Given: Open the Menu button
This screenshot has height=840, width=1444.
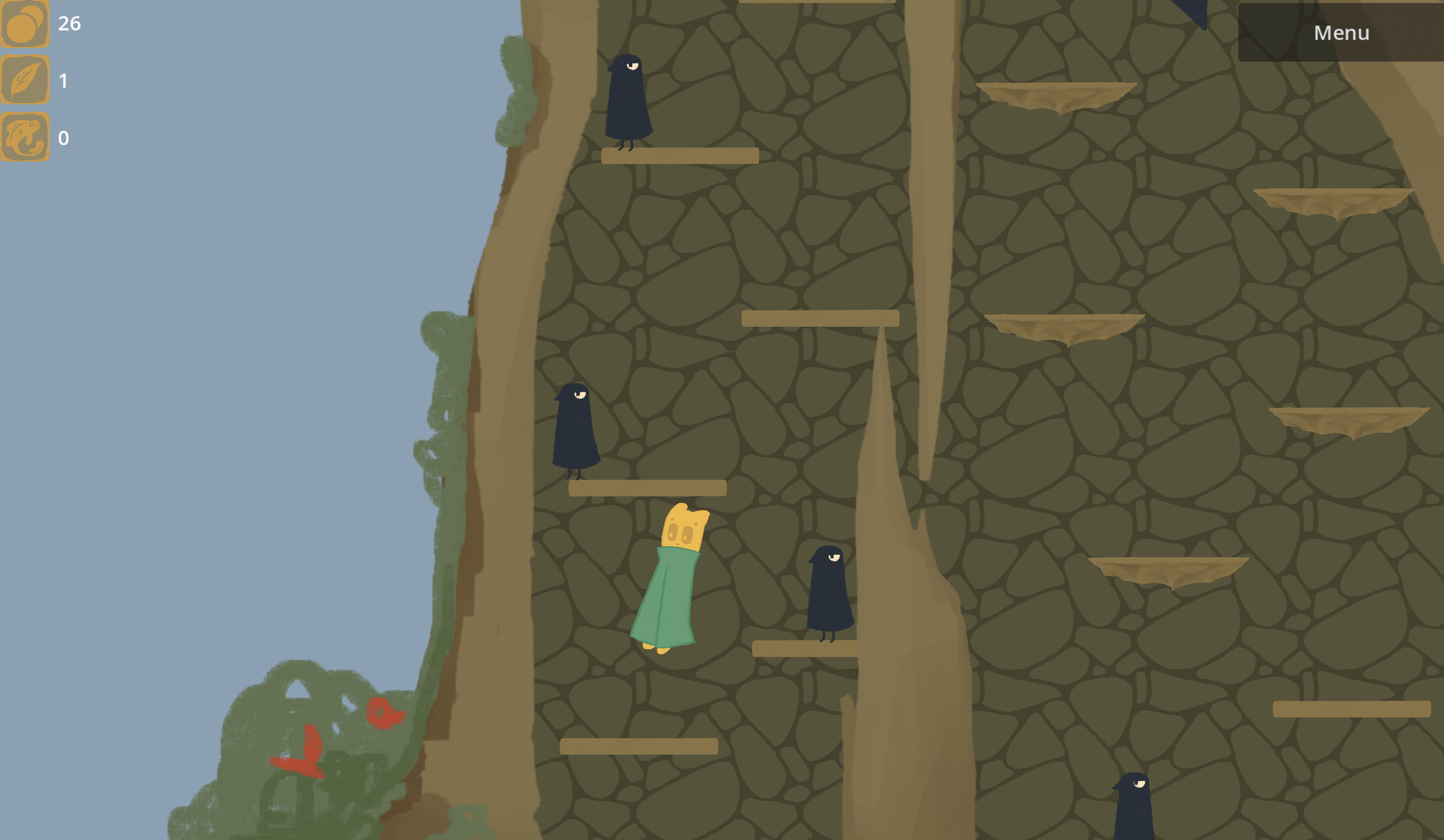Looking at the screenshot, I should (1340, 32).
